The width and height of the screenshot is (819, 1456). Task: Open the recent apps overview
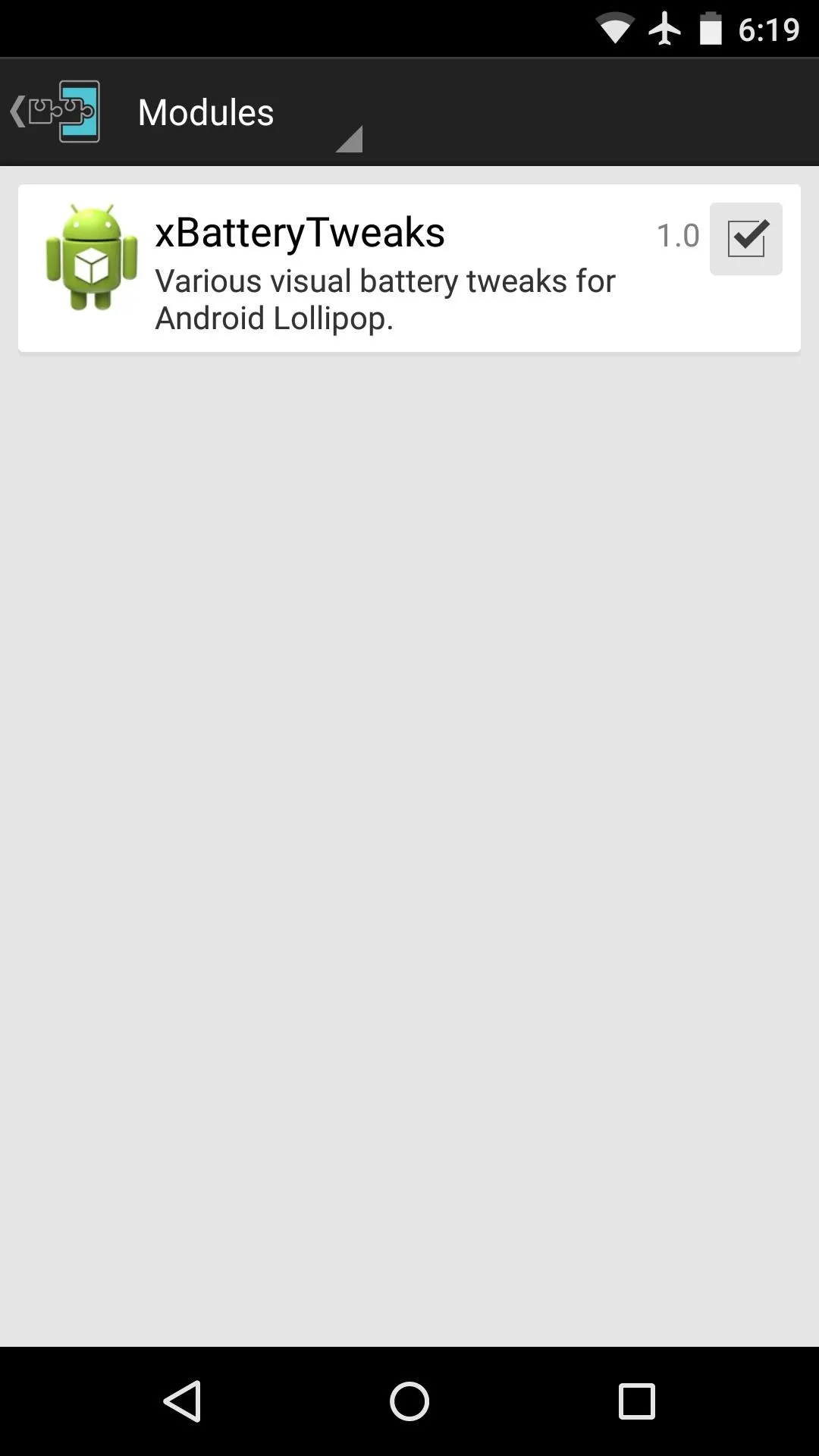637,1401
